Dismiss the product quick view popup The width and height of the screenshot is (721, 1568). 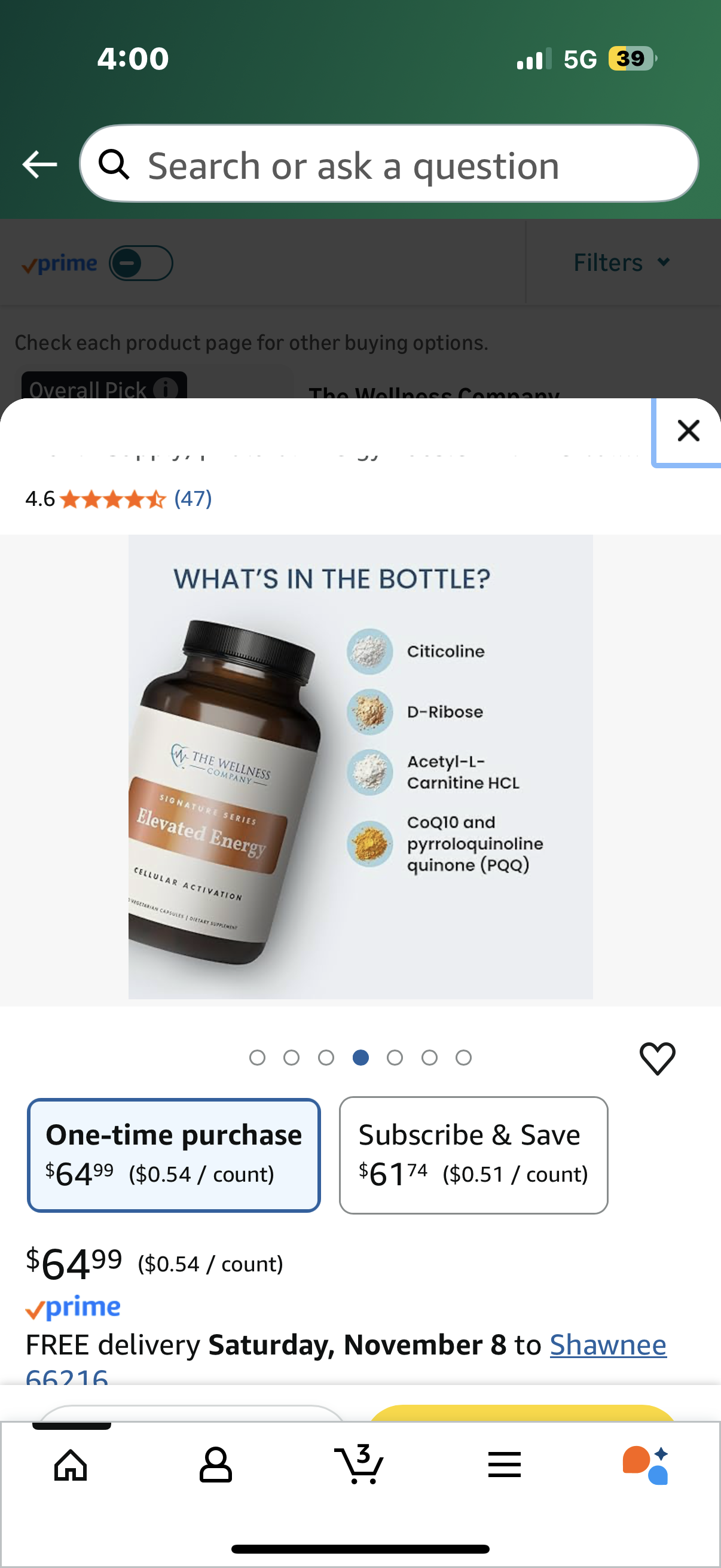[688, 431]
